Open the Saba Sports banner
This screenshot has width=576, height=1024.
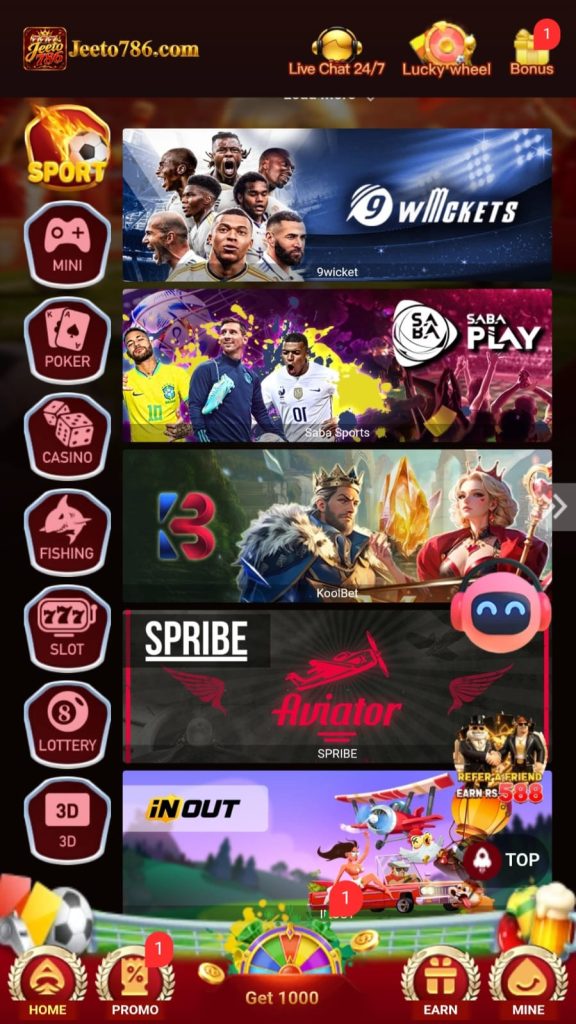337,366
